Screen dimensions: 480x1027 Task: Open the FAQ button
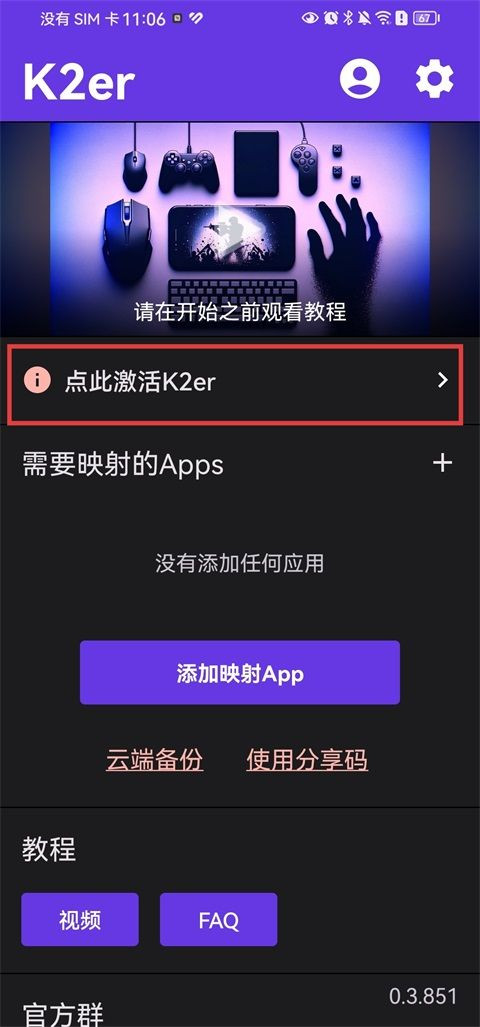click(x=219, y=920)
